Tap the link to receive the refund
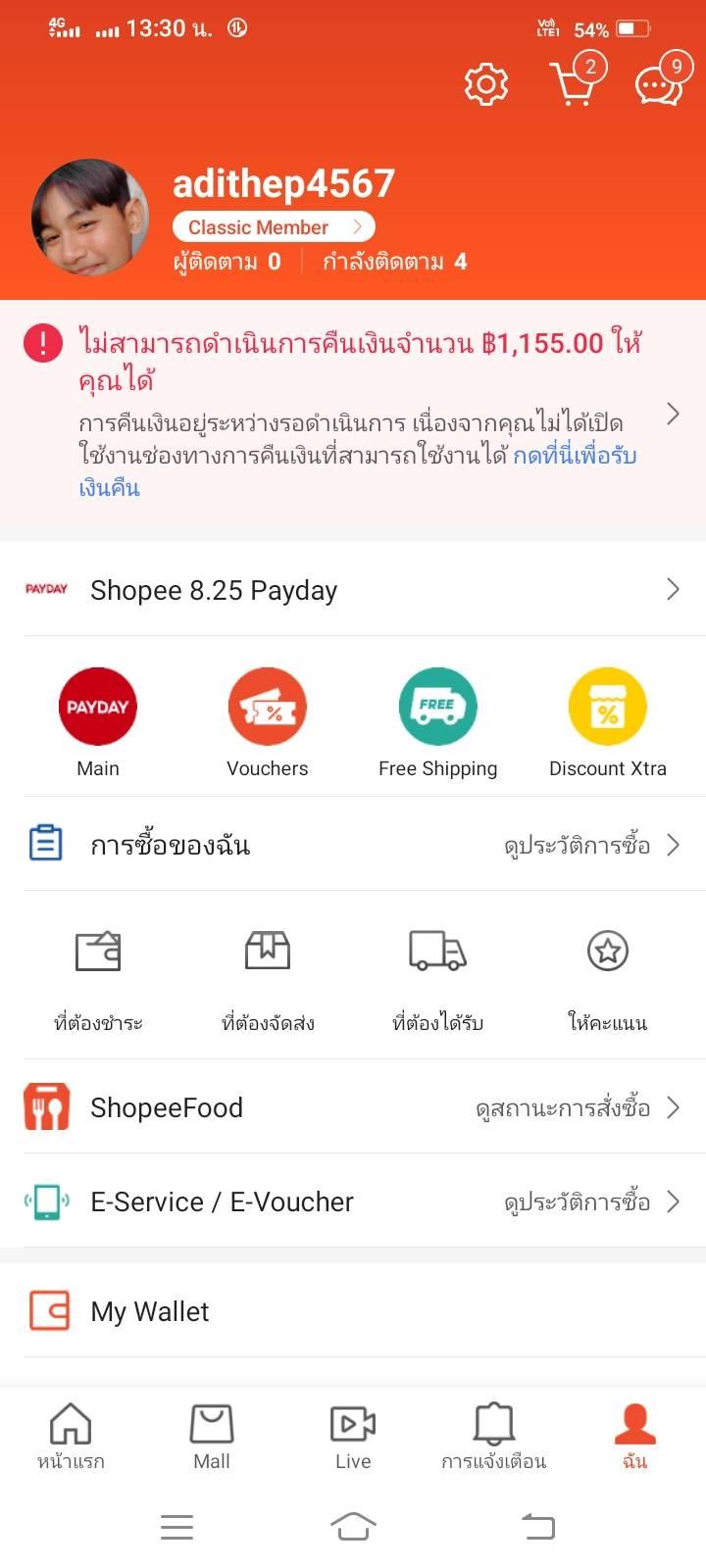 coord(575,456)
